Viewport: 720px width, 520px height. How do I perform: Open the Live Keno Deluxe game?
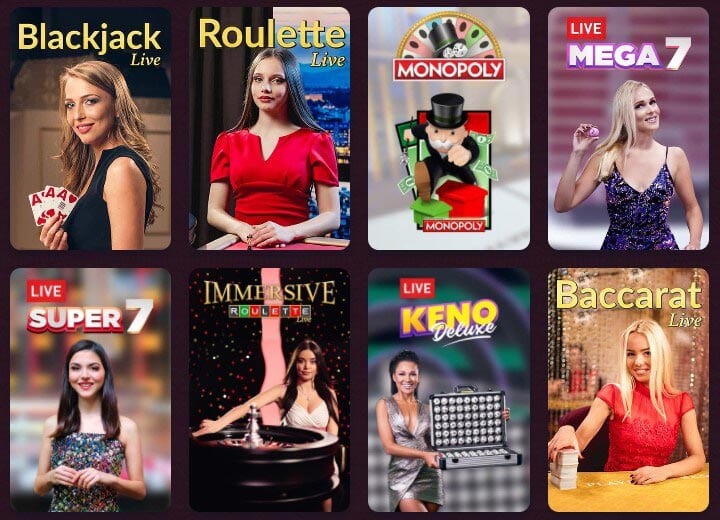click(448, 390)
